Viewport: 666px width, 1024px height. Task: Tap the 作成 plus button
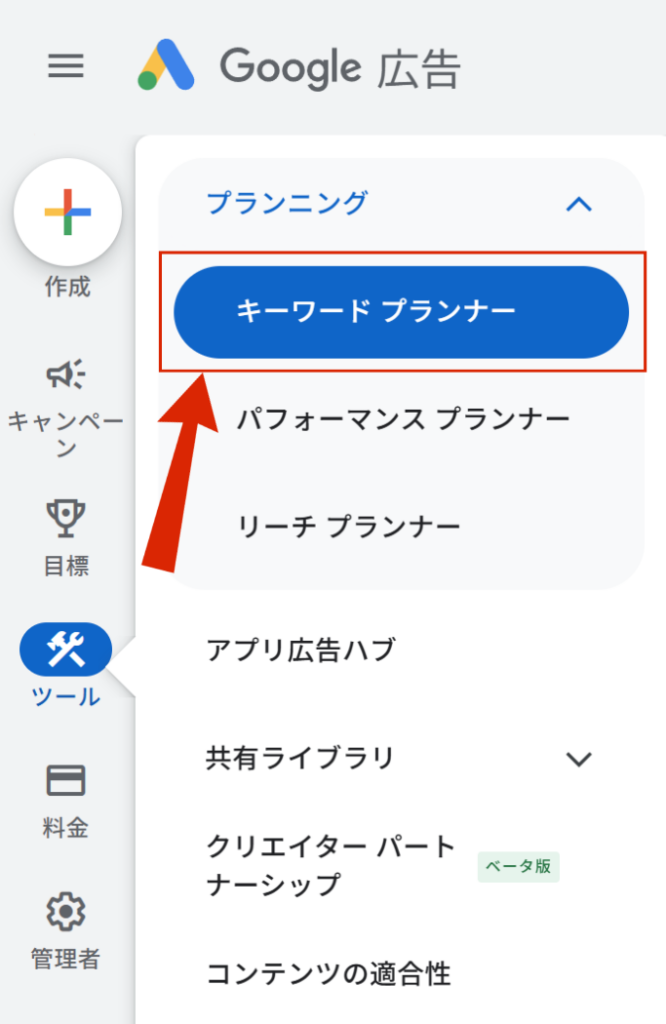click(x=67, y=212)
